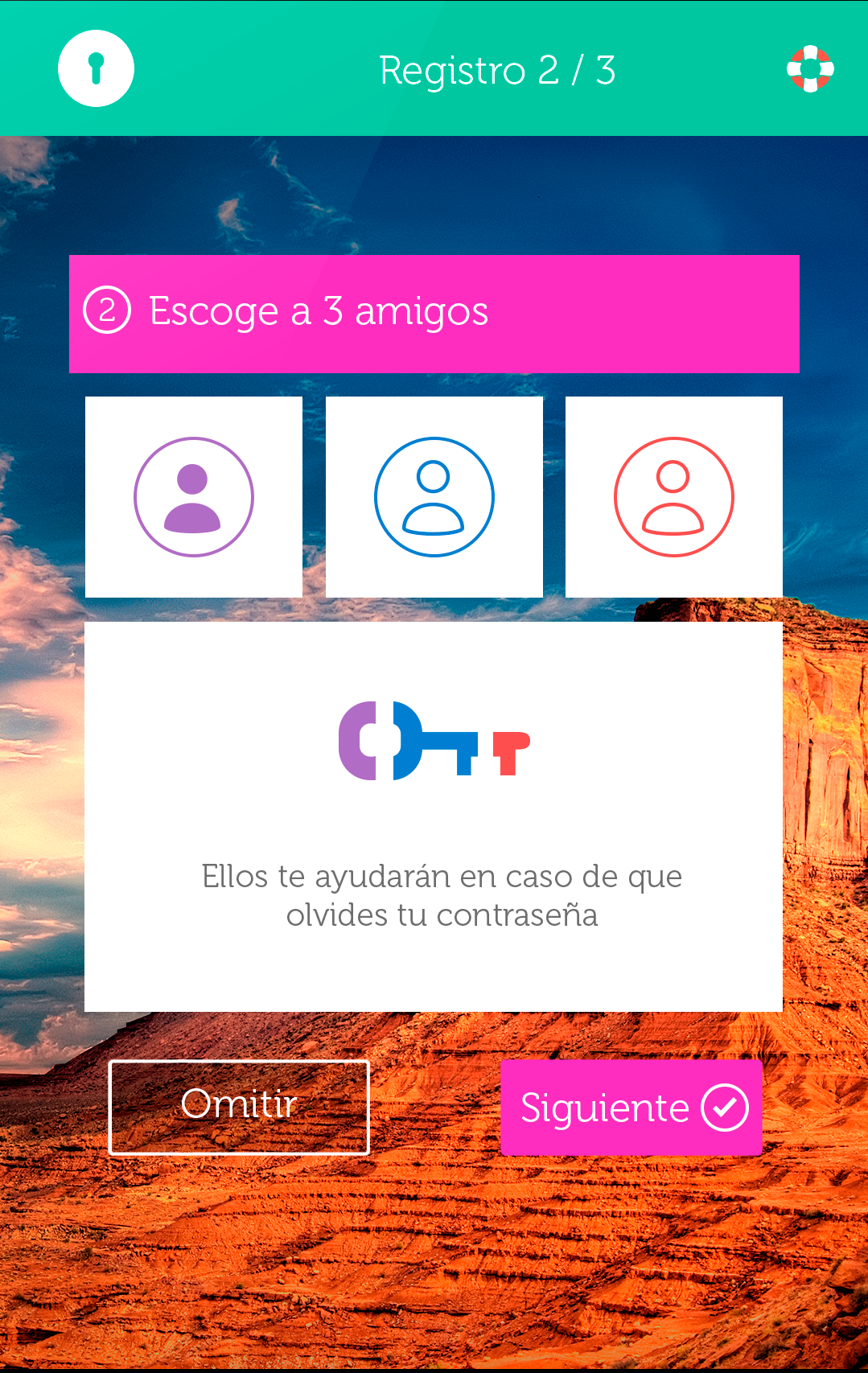
Task: Continue with the Siguiente button
Action: pos(631,1108)
